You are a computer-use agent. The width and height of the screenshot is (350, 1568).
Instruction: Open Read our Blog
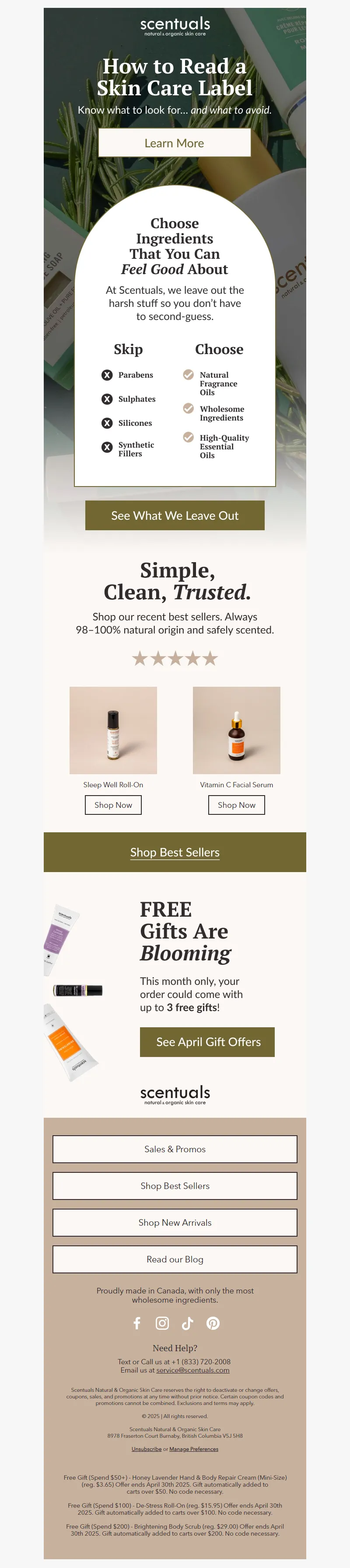click(x=175, y=1259)
